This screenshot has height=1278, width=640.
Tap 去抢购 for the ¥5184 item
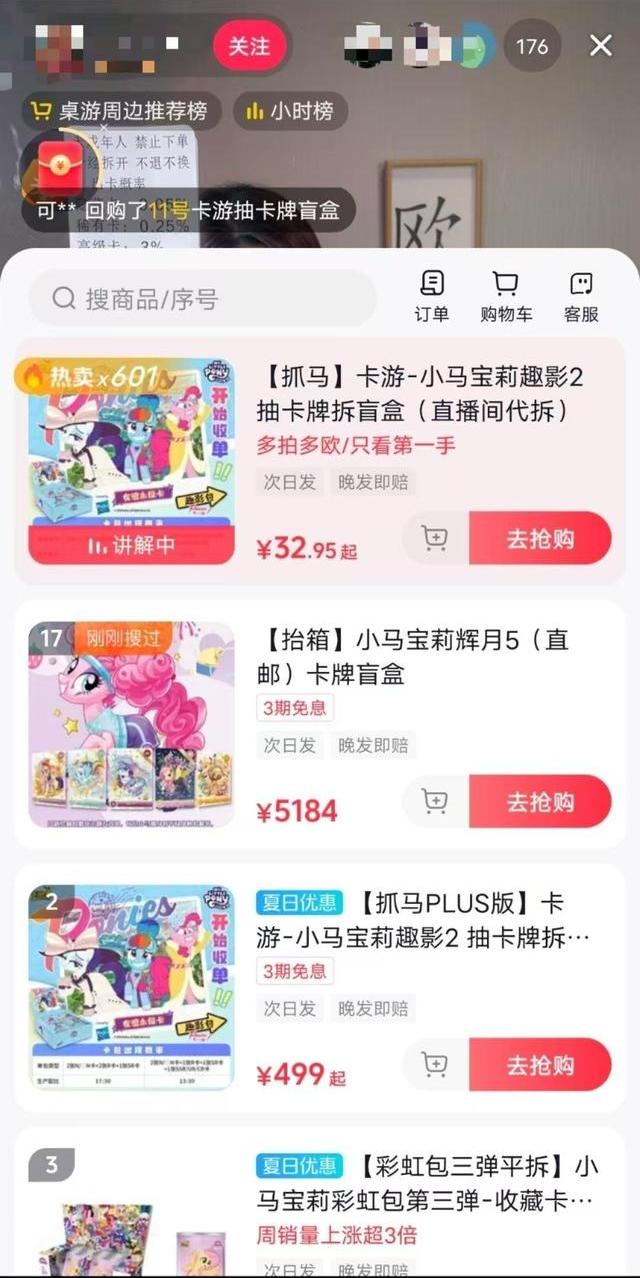click(x=540, y=801)
